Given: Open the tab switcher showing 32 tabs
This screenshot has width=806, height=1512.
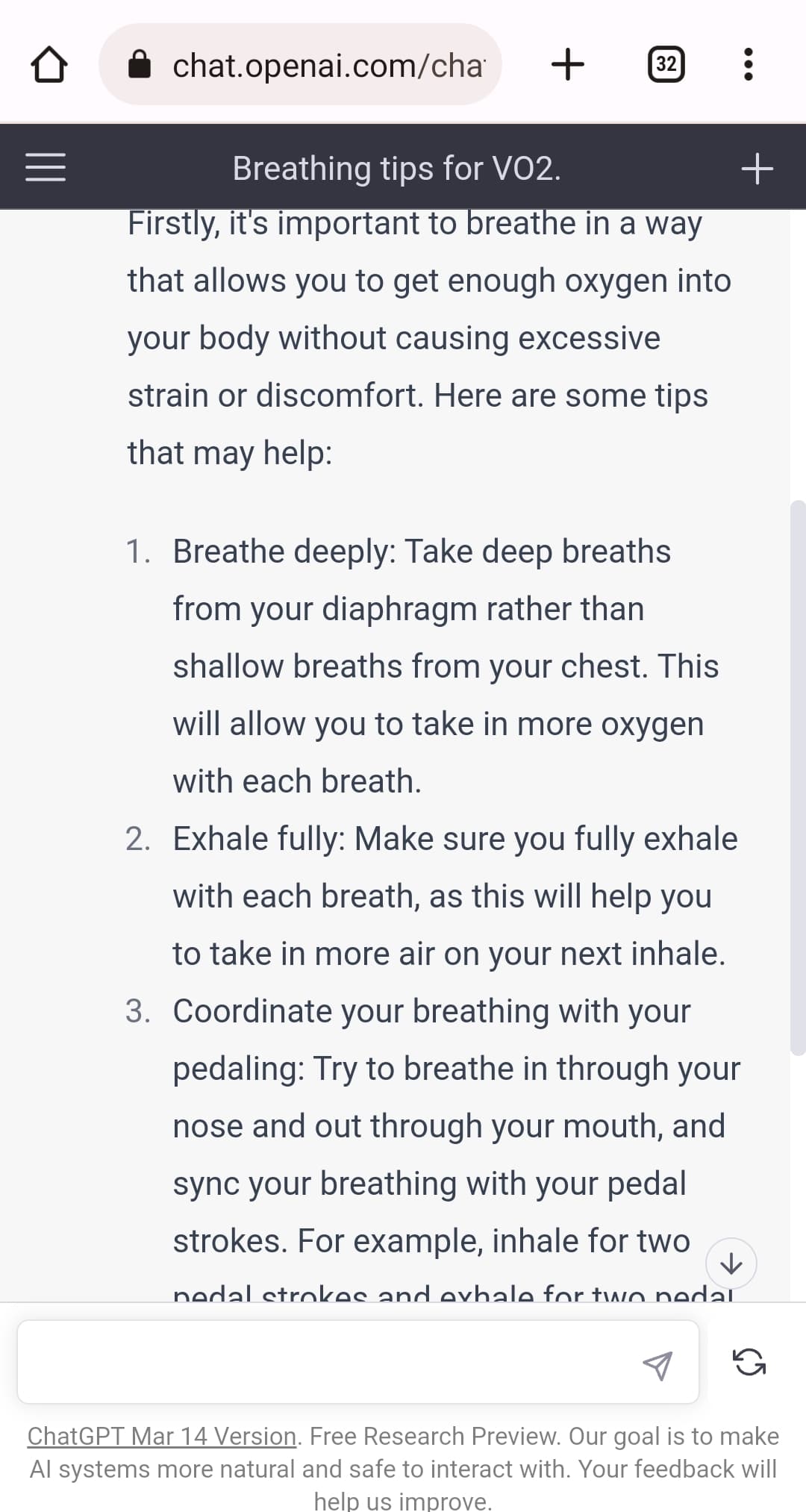Looking at the screenshot, I should point(666,64).
